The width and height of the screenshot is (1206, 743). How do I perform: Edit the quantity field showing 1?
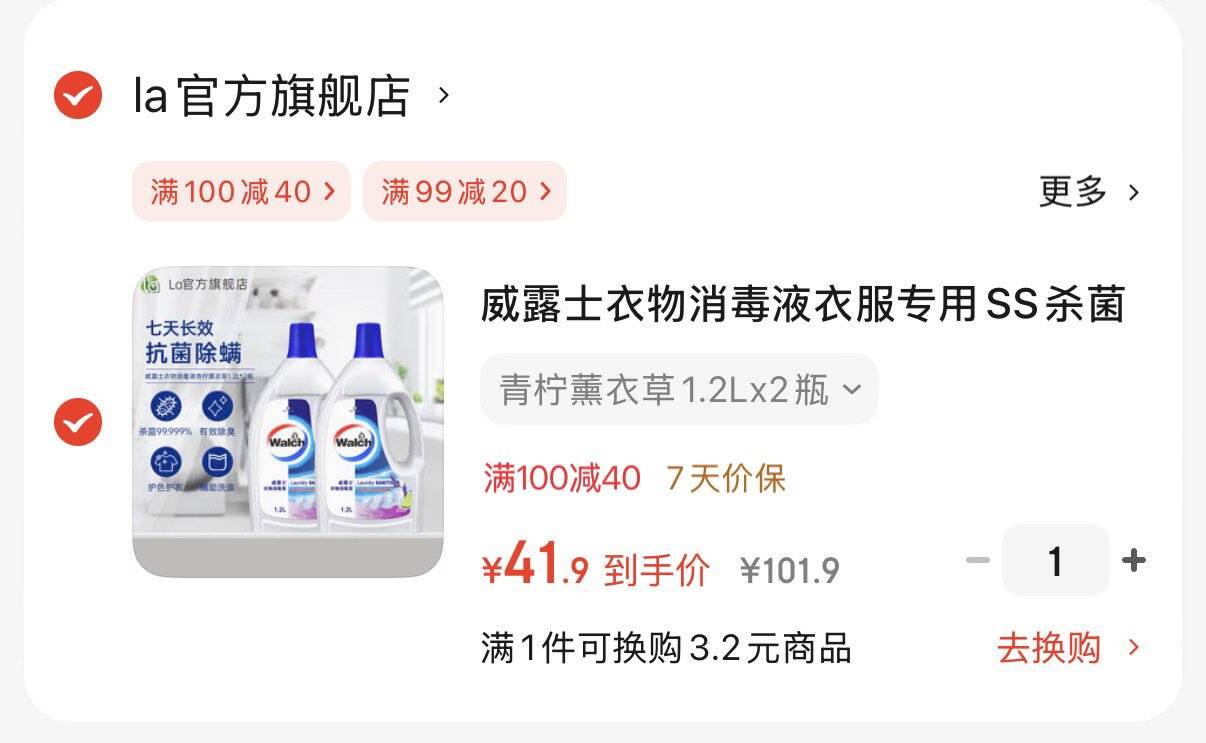1056,560
